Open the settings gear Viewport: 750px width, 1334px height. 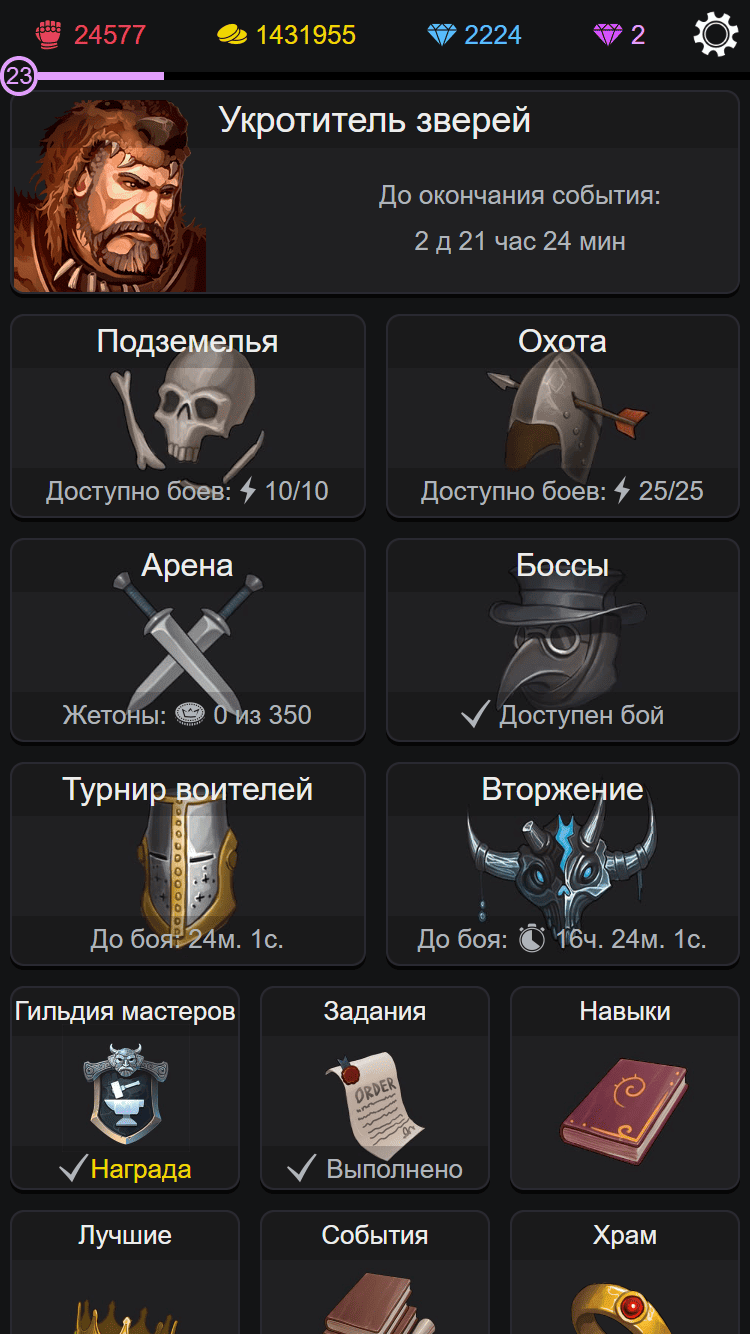715,35
